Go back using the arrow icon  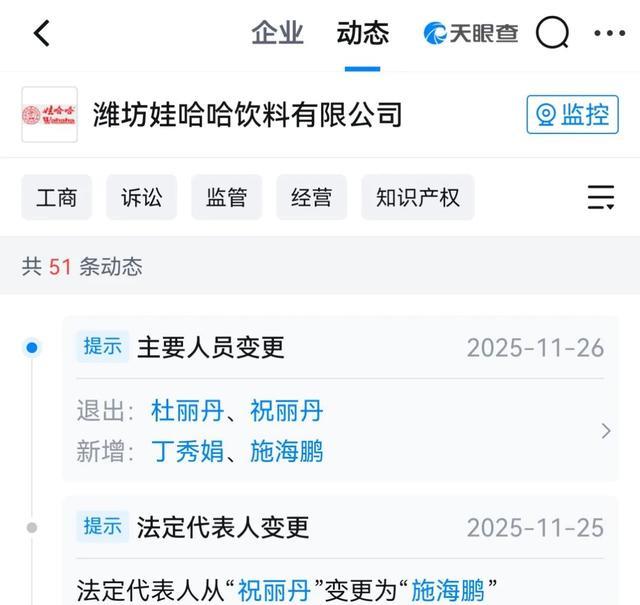click(x=41, y=34)
